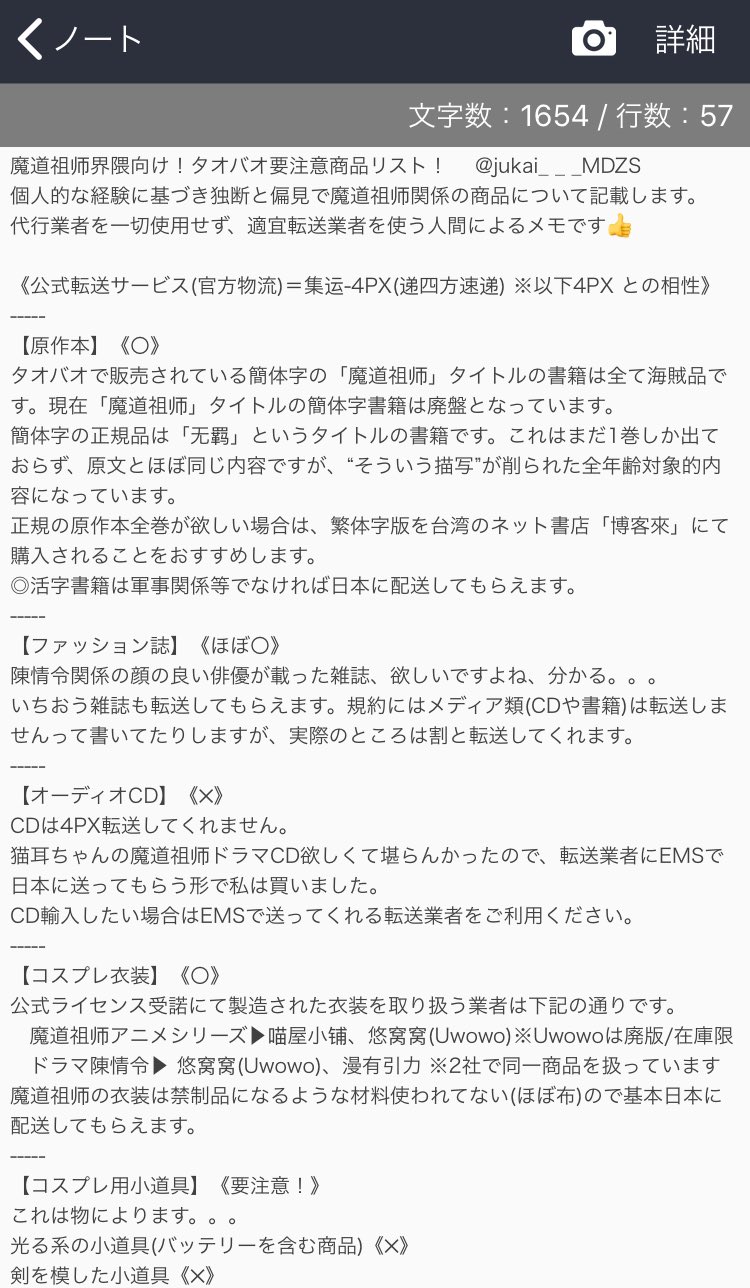Tap the note text to edit
Screen dimensions: 750x1288
[x=375, y=718]
